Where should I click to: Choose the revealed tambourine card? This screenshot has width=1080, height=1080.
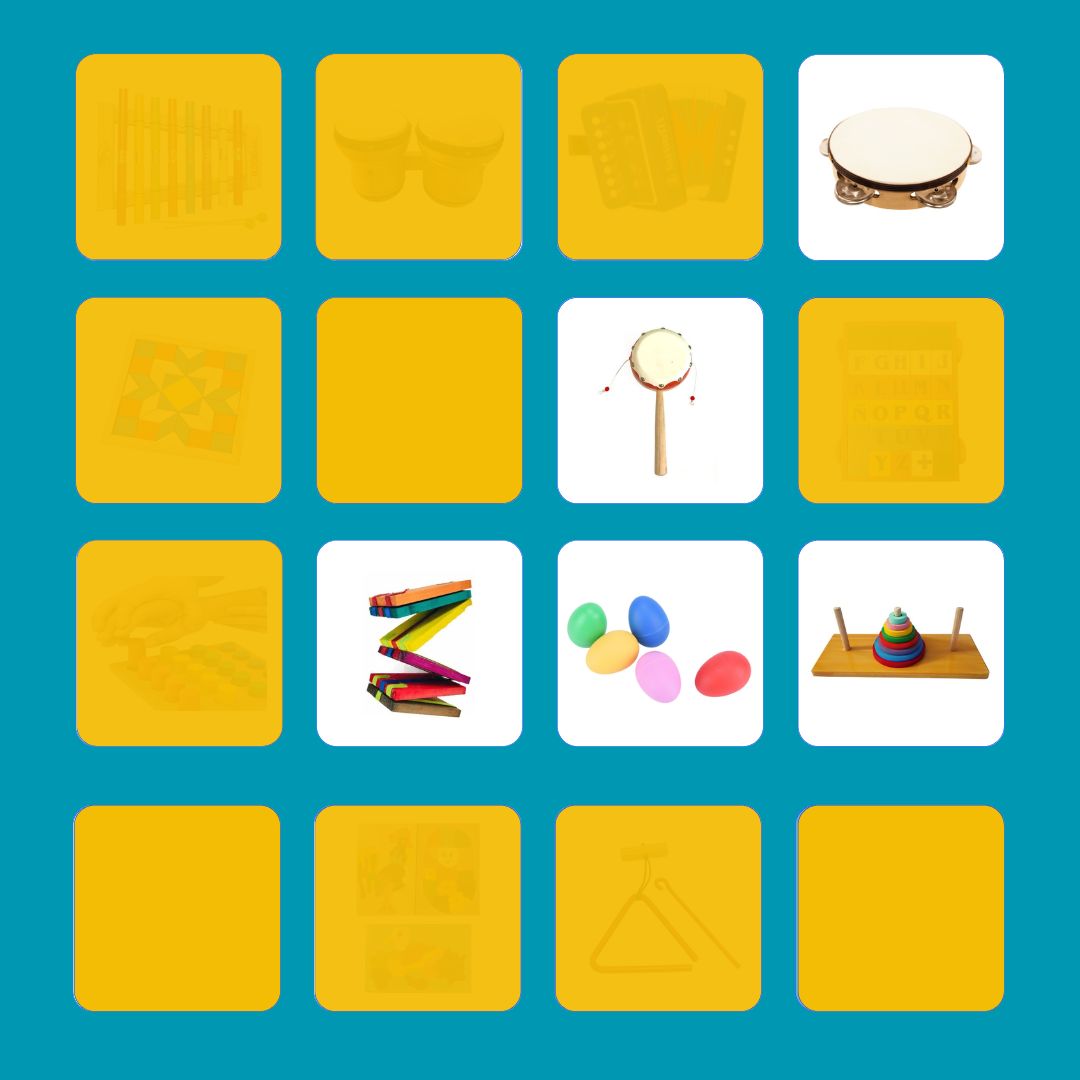900,157
